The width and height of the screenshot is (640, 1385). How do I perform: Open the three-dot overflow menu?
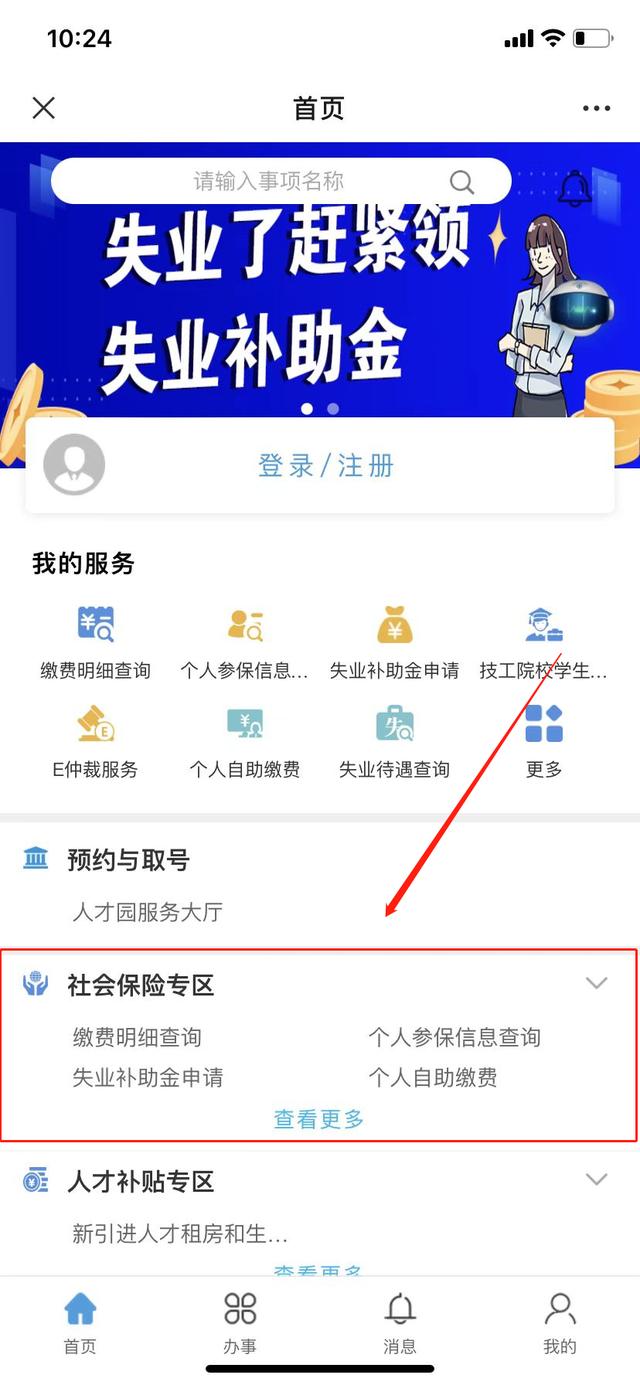(596, 108)
